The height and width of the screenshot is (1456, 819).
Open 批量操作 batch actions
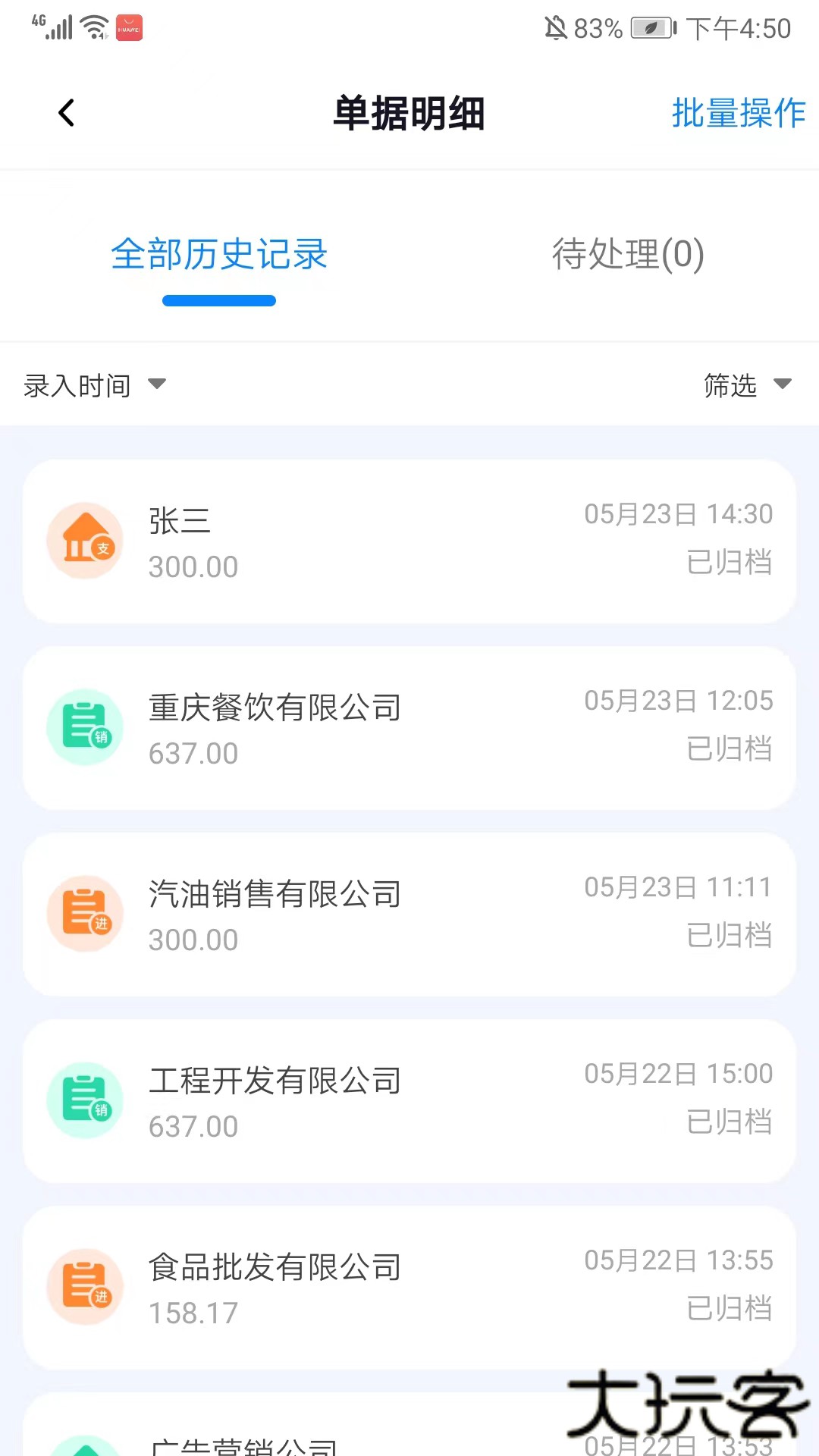[738, 113]
